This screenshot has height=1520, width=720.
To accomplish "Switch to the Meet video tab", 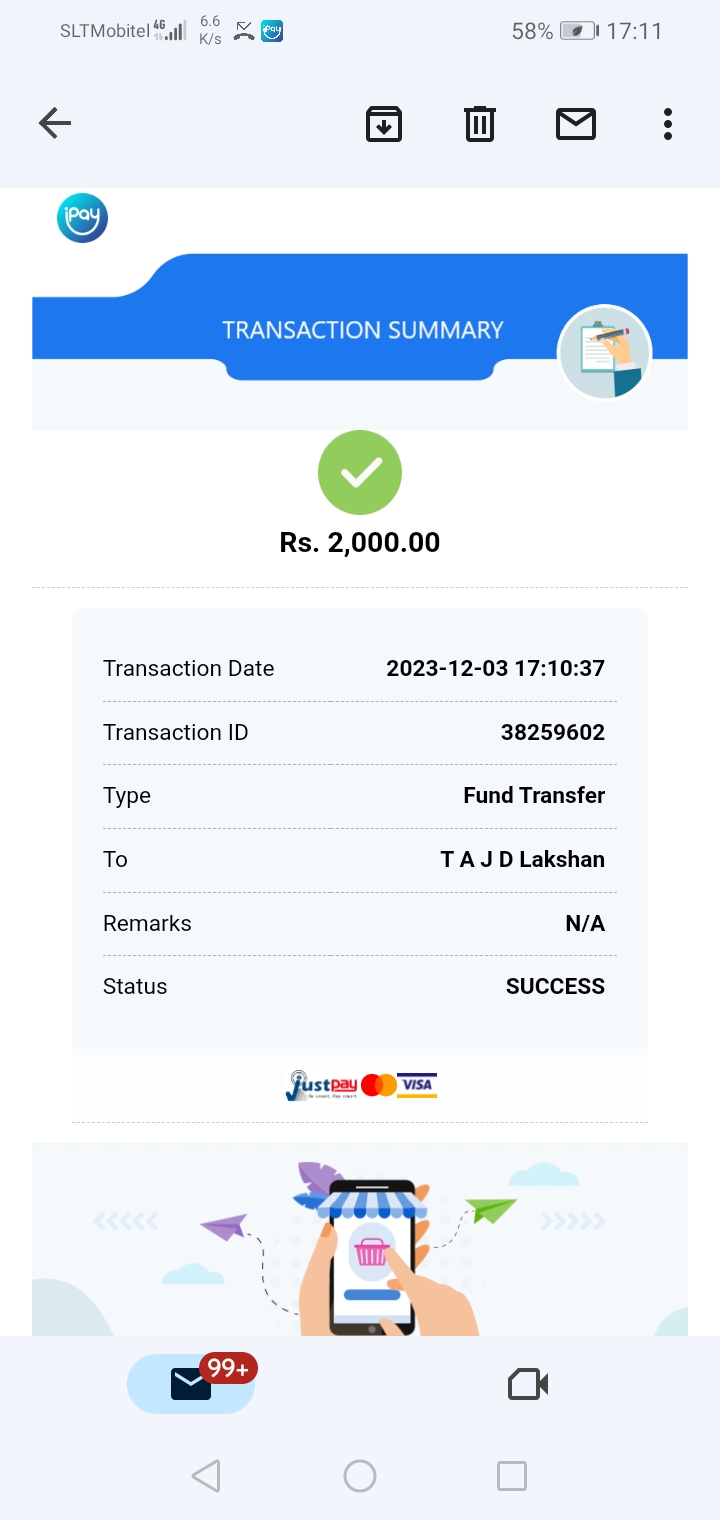I will point(528,1384).
